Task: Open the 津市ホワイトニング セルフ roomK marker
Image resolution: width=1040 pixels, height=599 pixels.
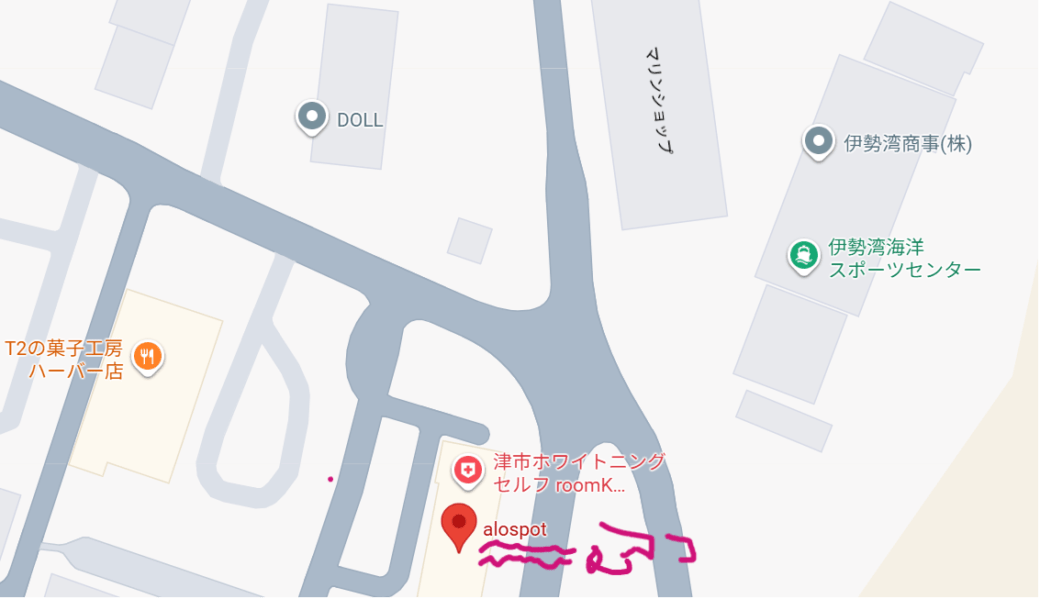Action: [x=467, y=468]
